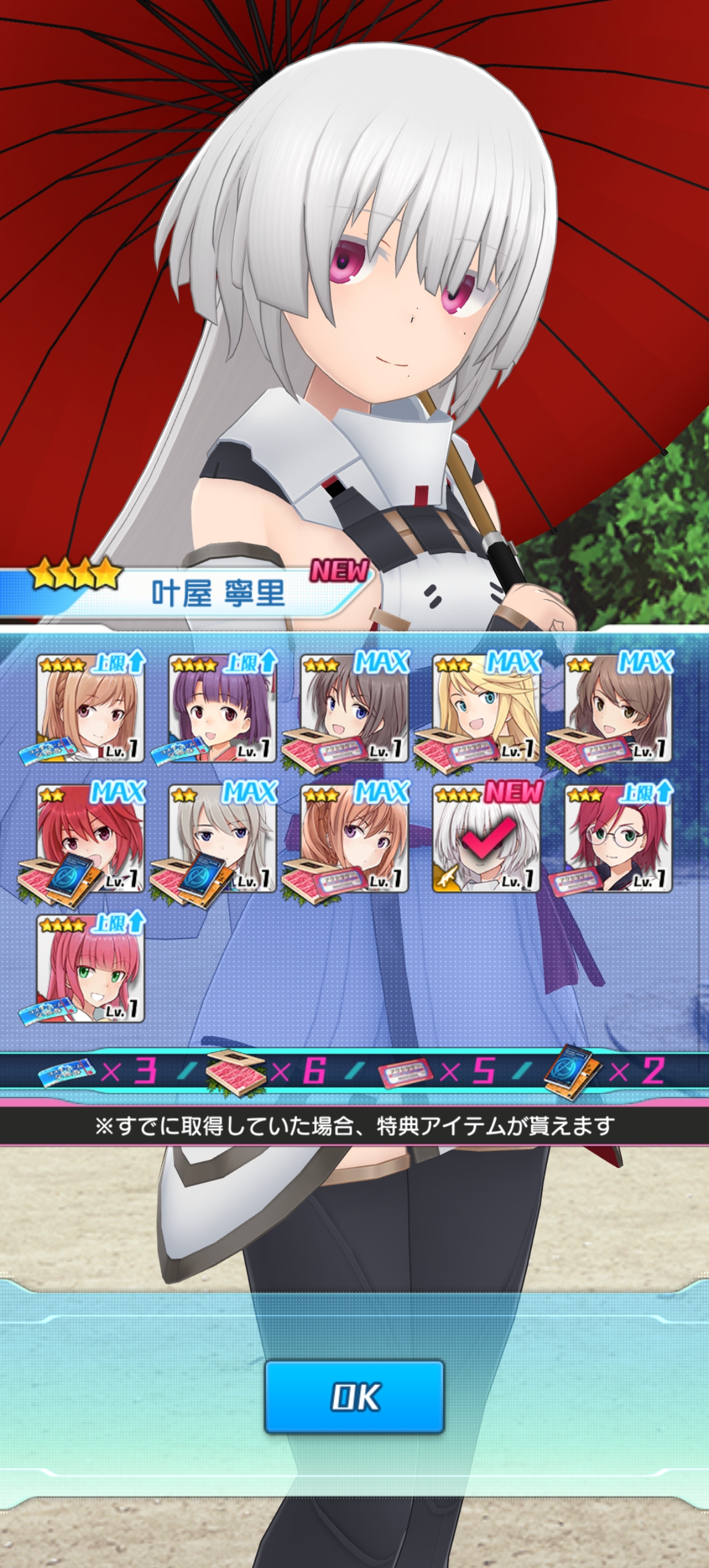View the blonde three-star character card

(x=486, y=708)
